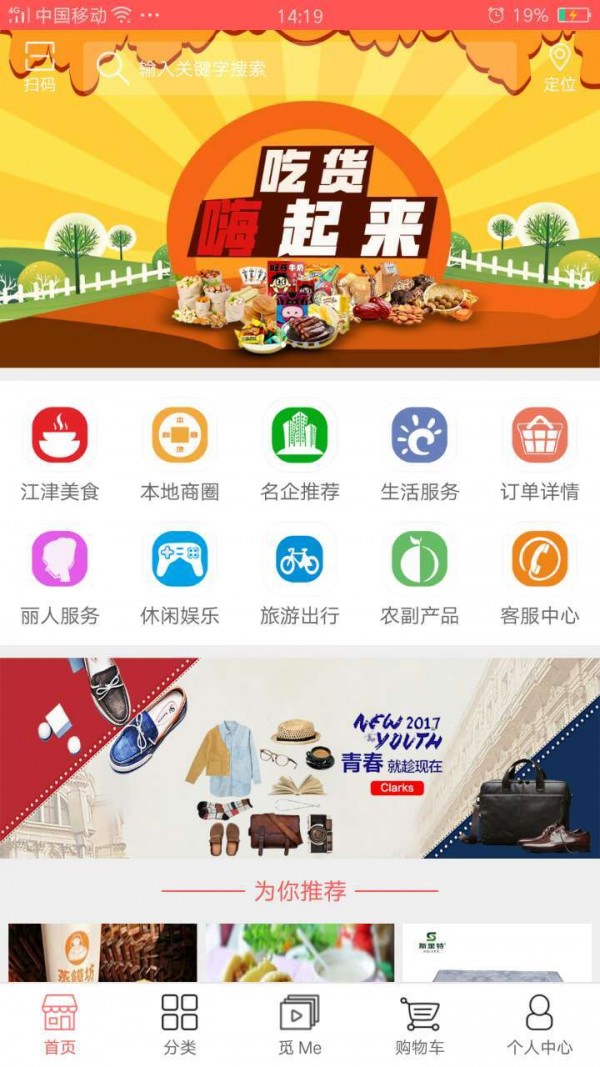The width and height of the screenshot is (600, 1067).
Task: Contact 客服中心
Action: (x=540, y=576)
